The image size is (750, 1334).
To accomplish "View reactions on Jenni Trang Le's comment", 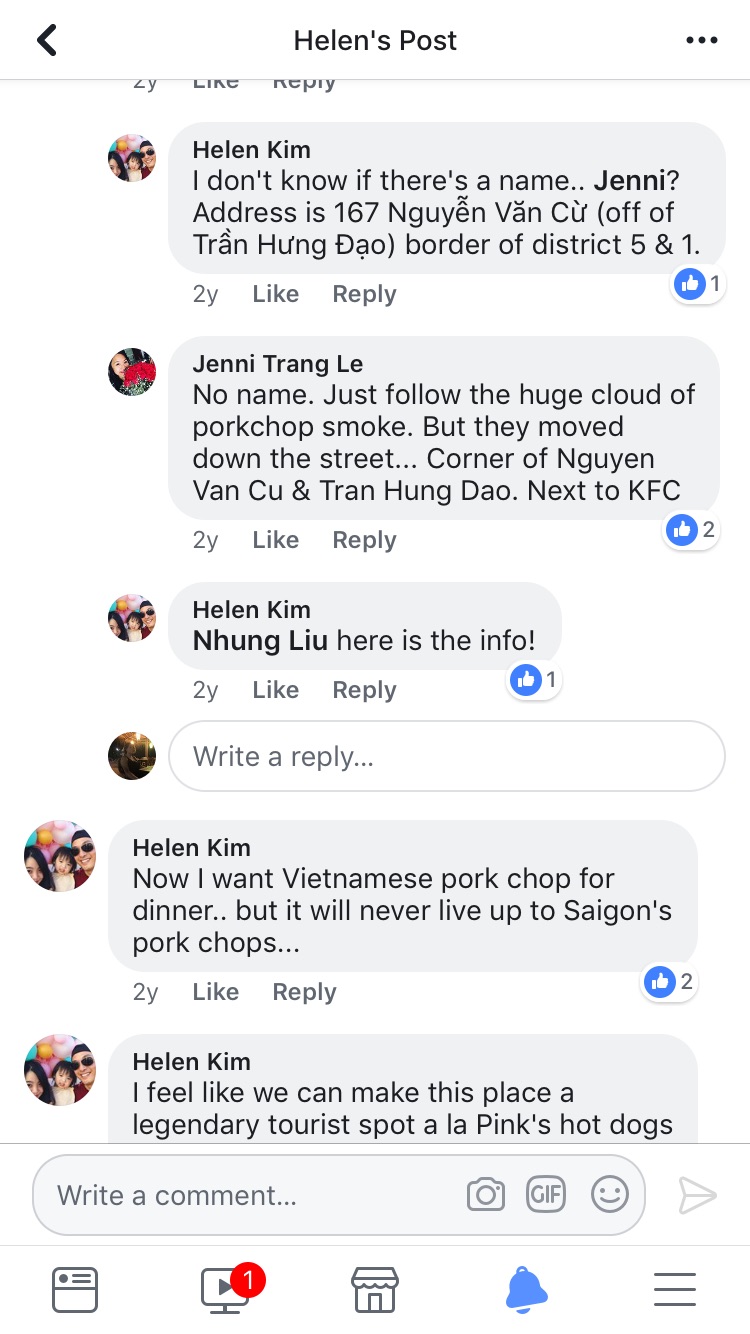I will 692,530.
